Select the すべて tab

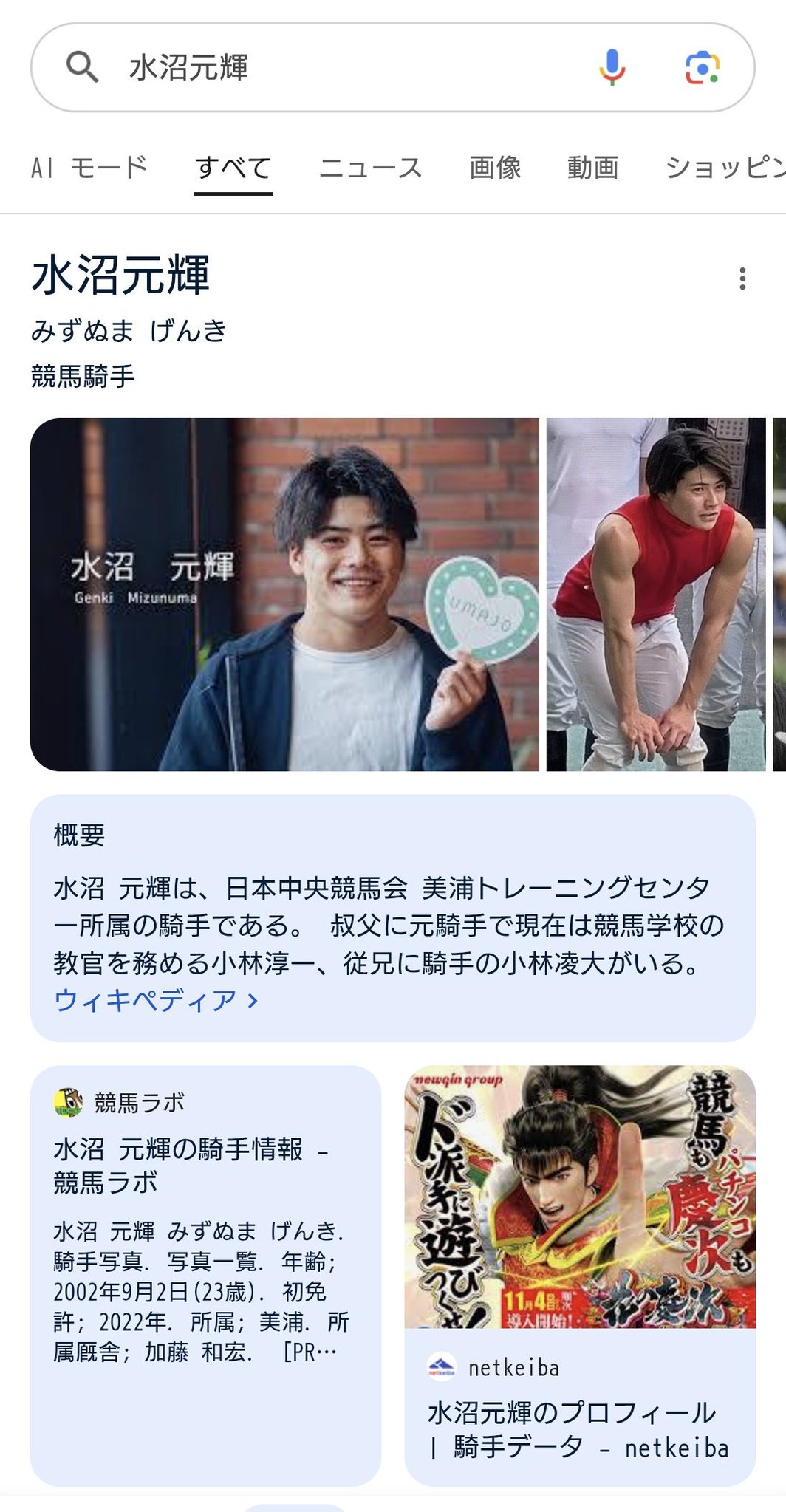[233, 168]
